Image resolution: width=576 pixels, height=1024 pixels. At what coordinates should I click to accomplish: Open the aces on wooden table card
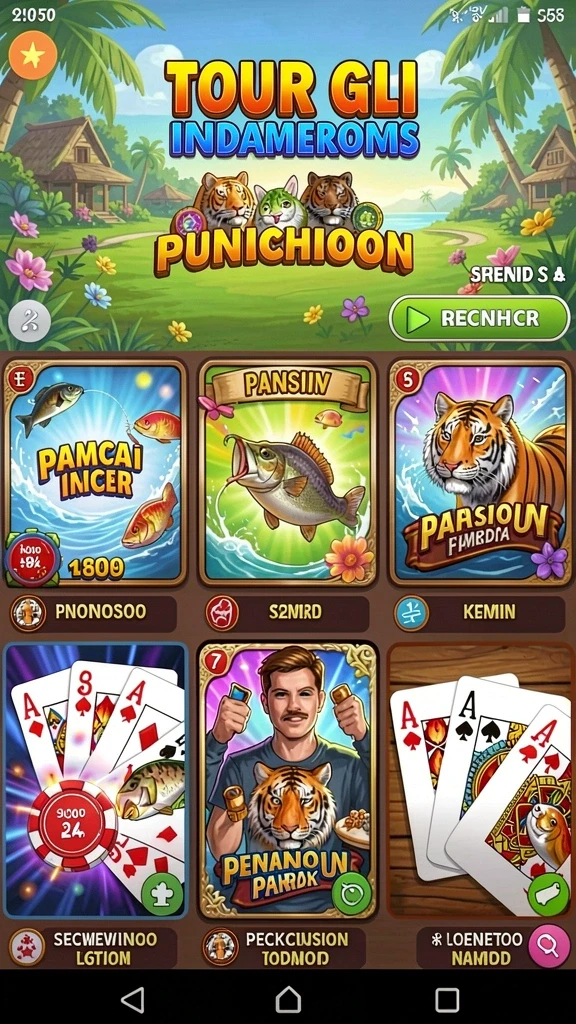point(480,780)
